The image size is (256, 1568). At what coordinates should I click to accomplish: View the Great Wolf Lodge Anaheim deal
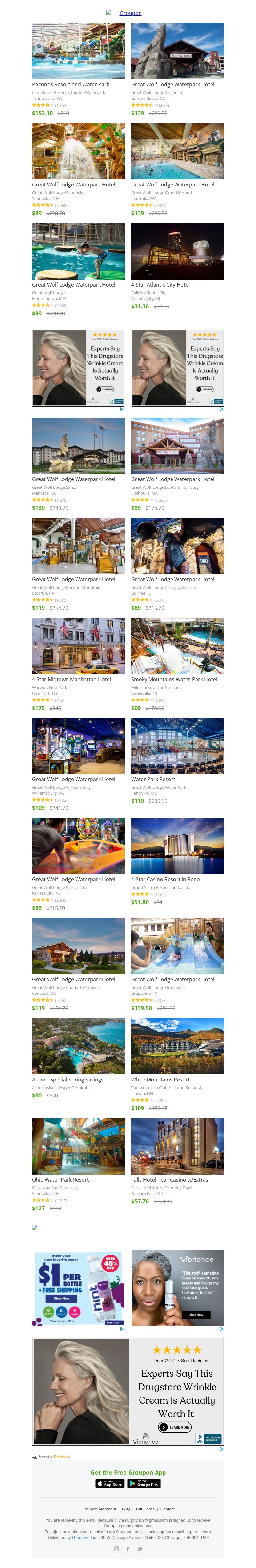(x=177, y=52)
